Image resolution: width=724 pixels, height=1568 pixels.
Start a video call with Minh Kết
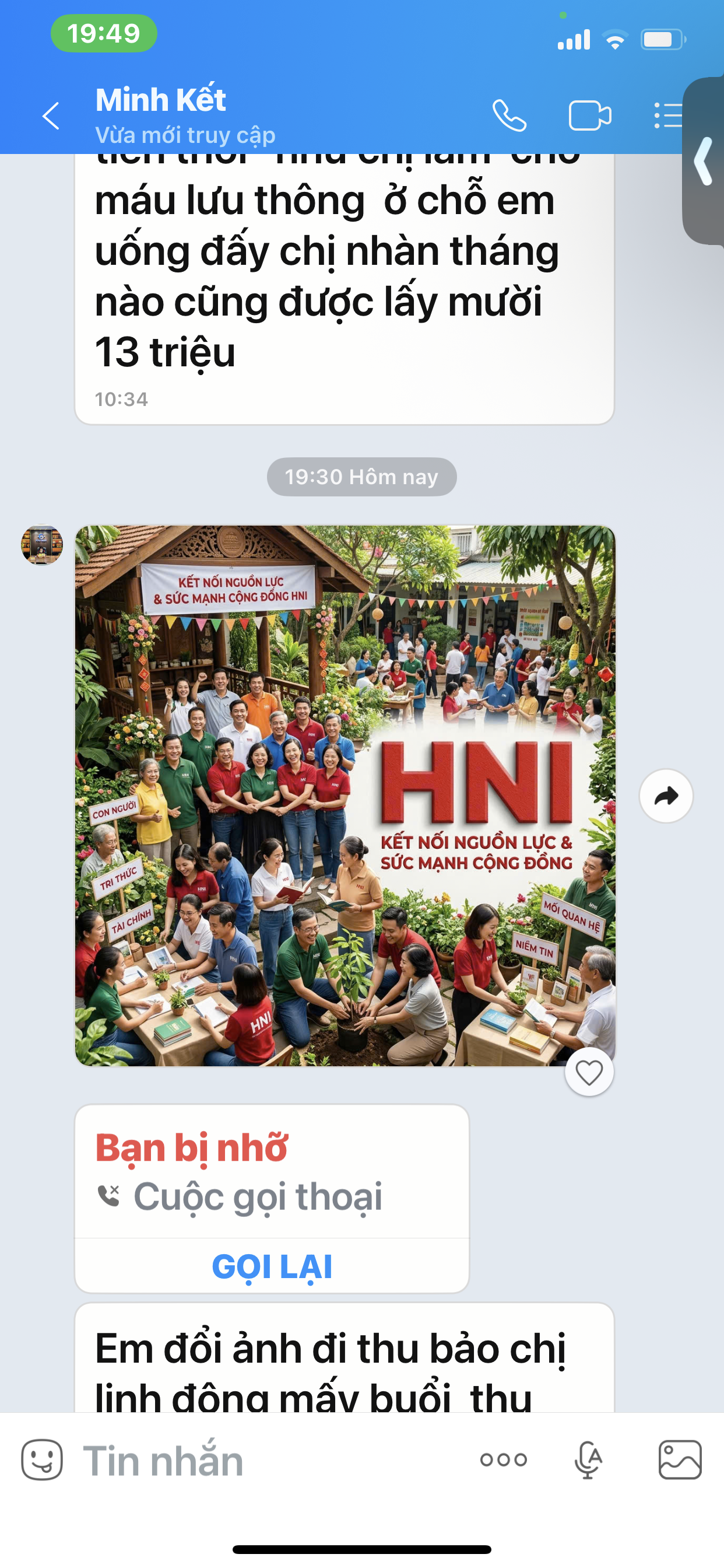click(589, 116)
